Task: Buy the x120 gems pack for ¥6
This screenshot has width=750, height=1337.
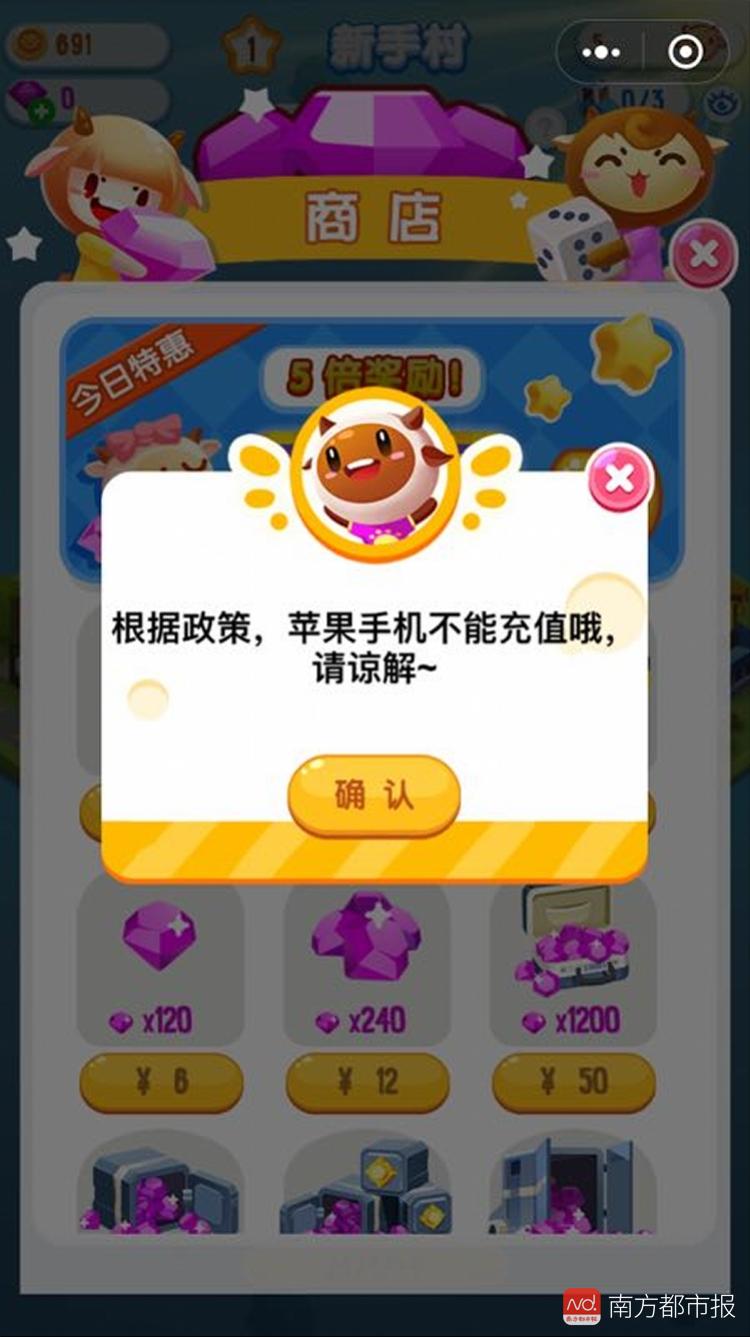Action: [161, 1081]
